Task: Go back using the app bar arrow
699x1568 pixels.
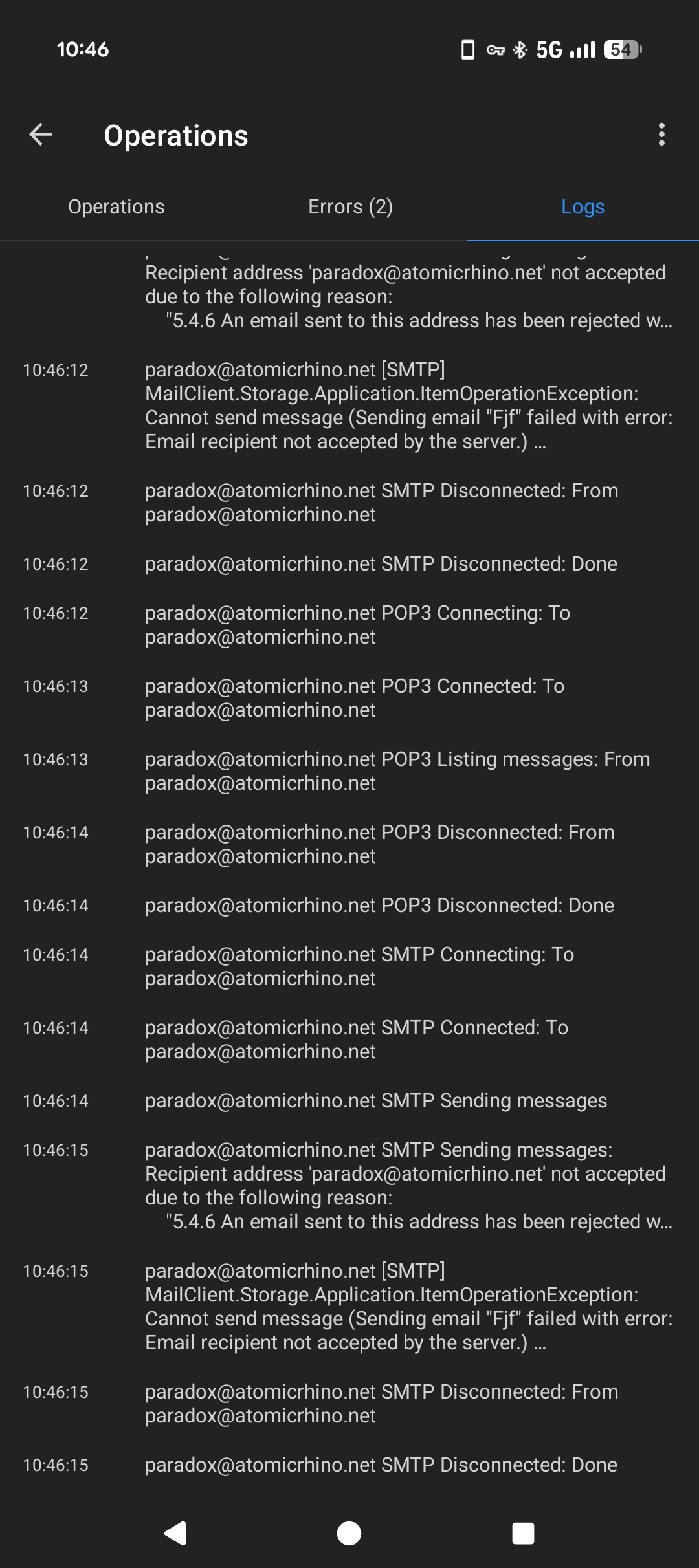Action: pyautogui.click(x=41, y=135)
